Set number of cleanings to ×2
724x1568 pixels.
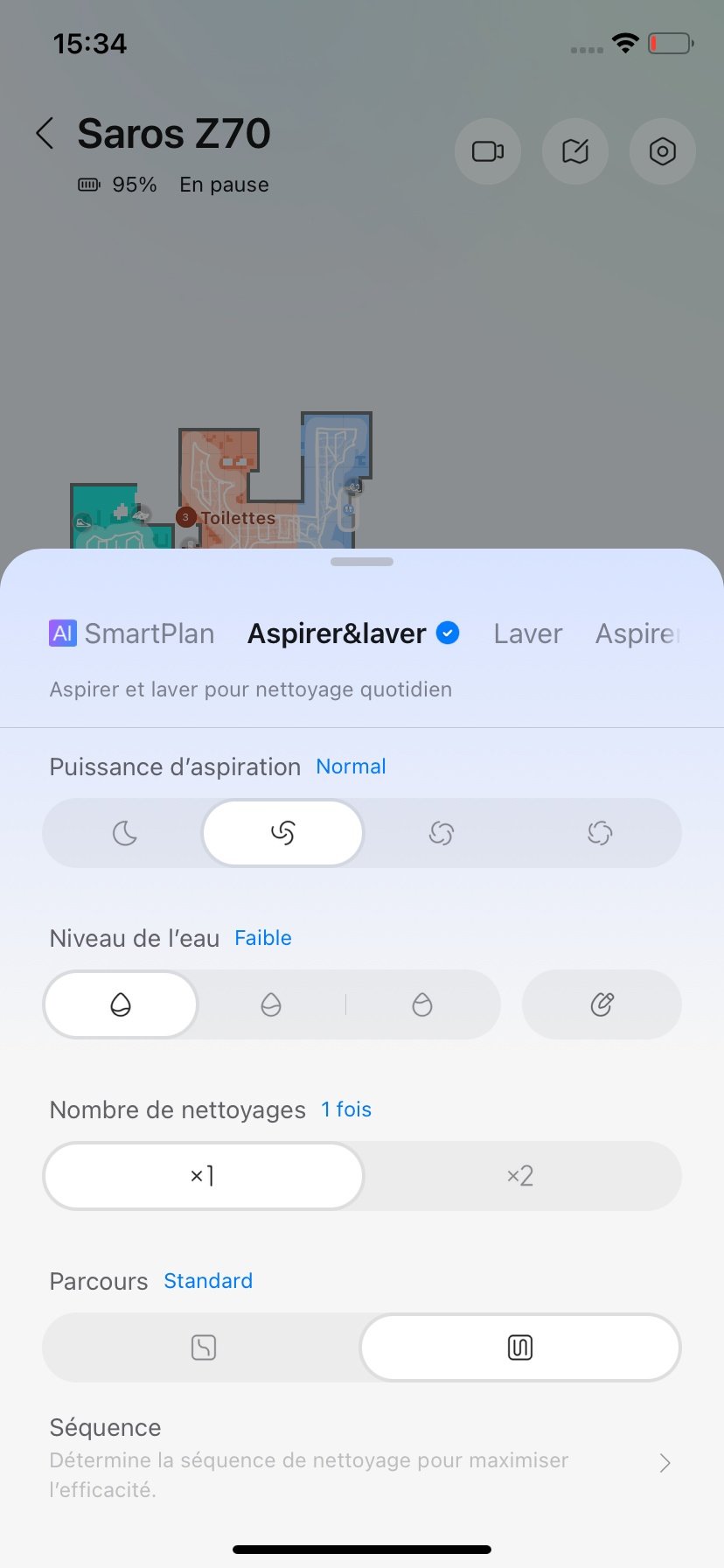click(520, 1176)
